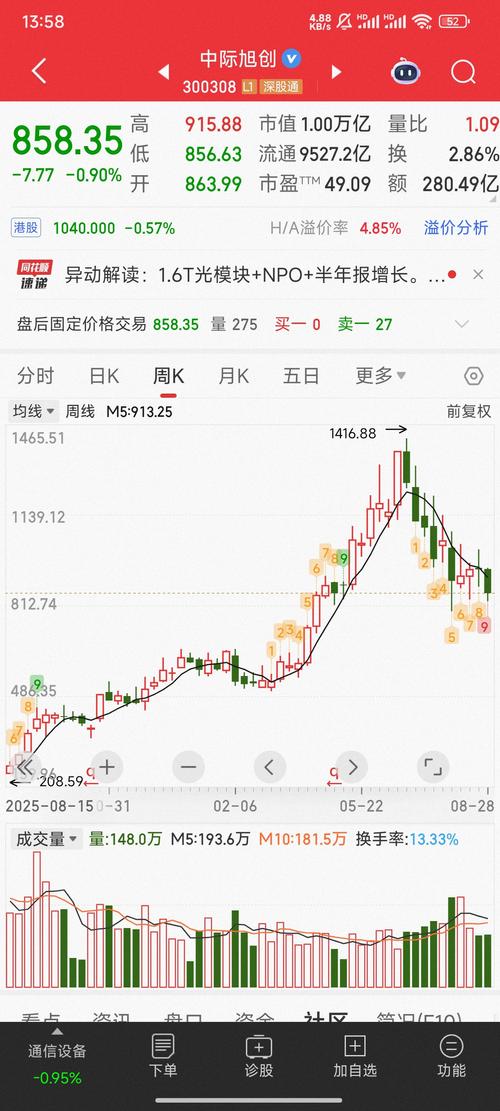Image resolution: width=500 pixels, height=1111 pixels.
Task: Open chart settings hexagon icon
Action: 473,376
